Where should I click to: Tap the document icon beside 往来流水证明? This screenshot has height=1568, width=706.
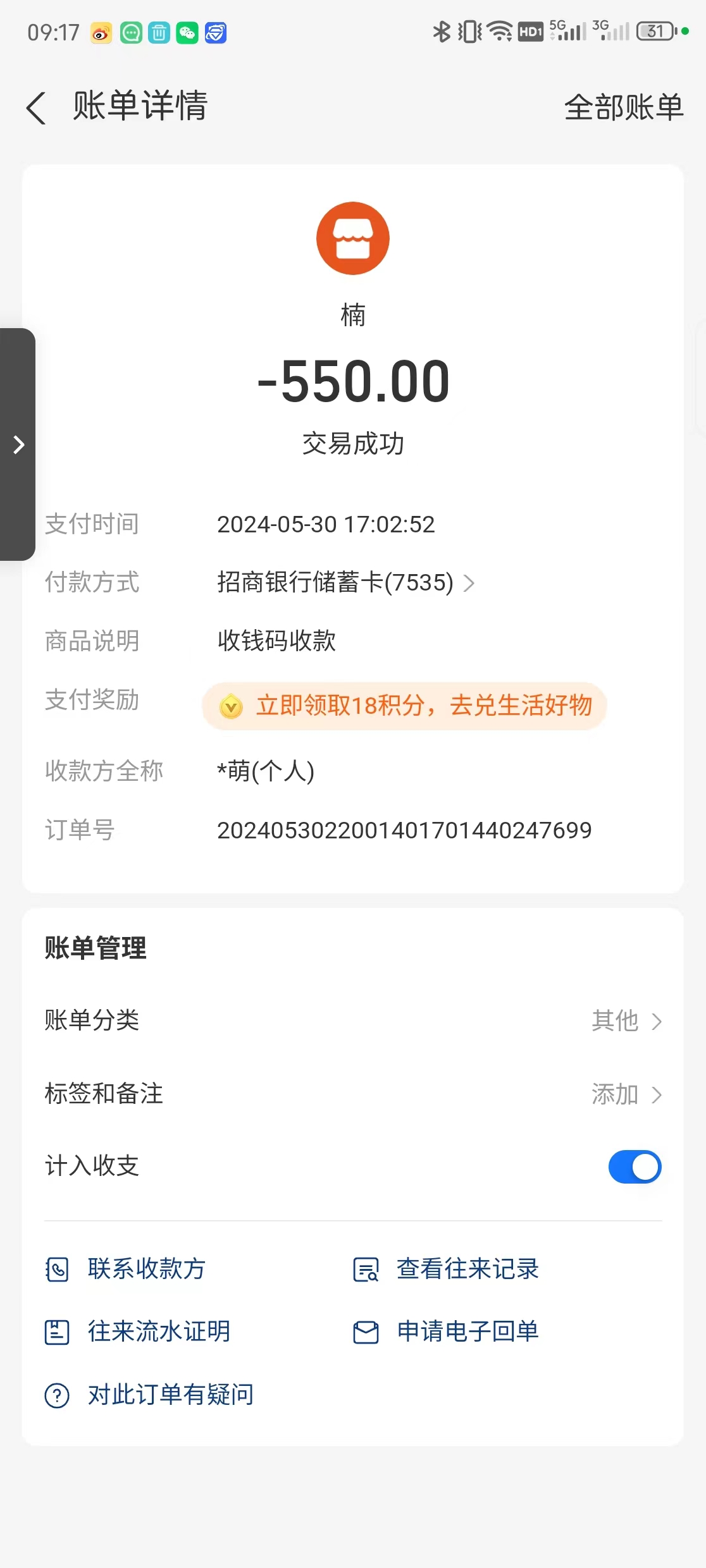(57, 1331)
